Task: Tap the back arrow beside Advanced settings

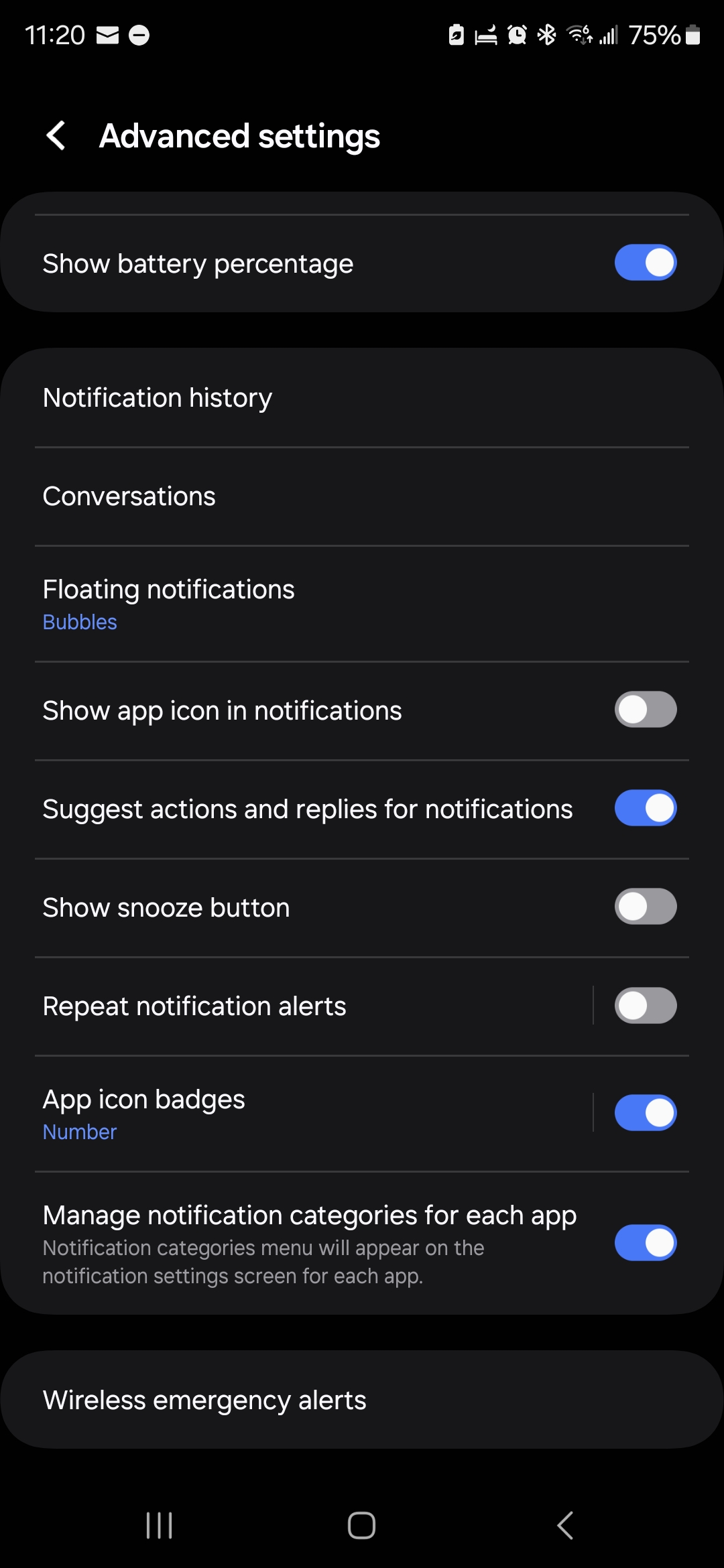Action: [57, 136]
